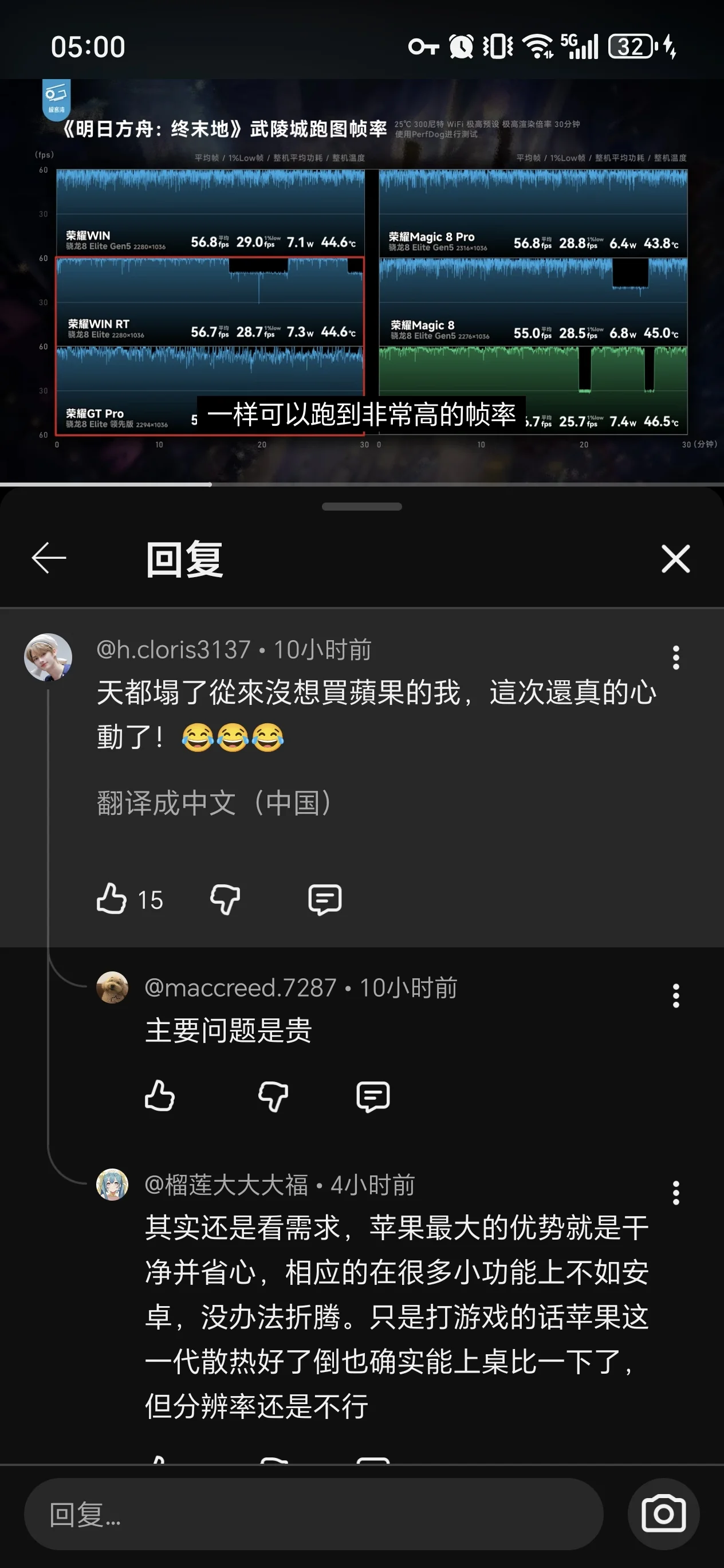Screen dimensions: 724x1568
Task: Focus the 回复 reply input field
Action: pyautogui.click(x=313, y=1514)
